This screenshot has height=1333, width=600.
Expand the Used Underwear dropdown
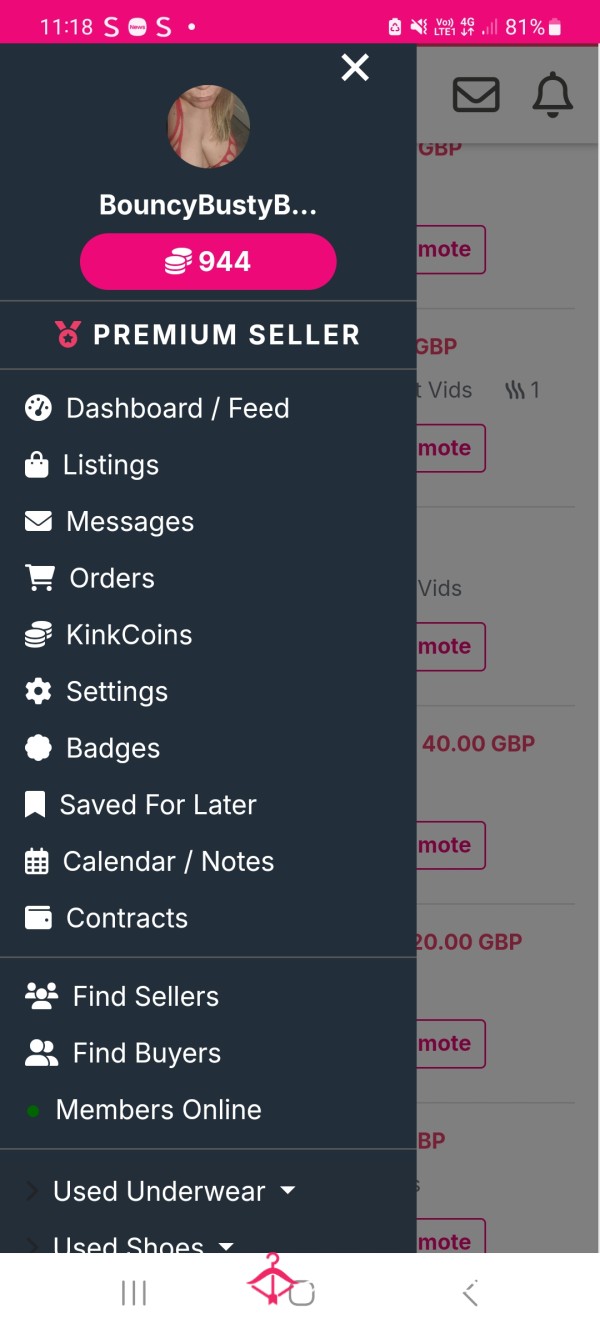pyautogui.click(x=162, y=1191)
